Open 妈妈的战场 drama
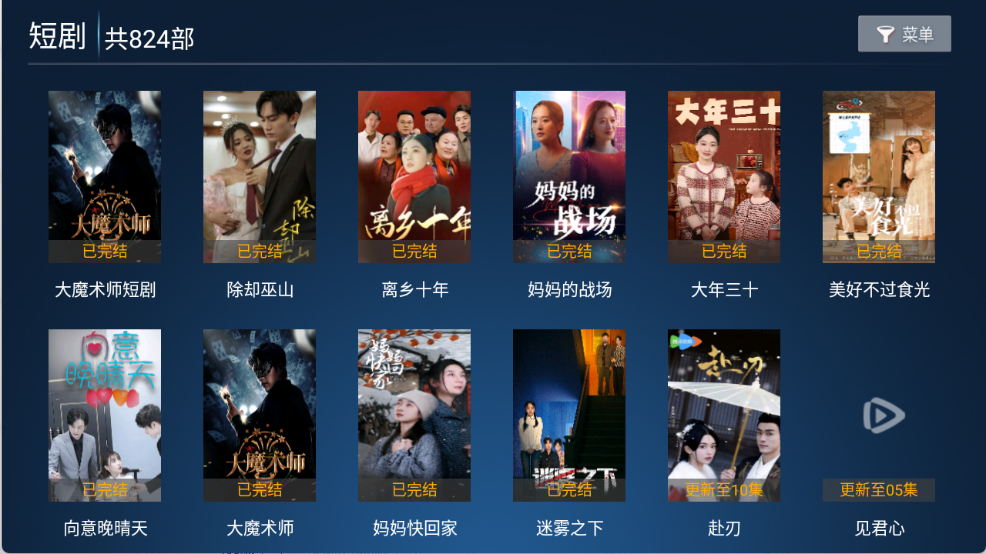 point(570,177)
